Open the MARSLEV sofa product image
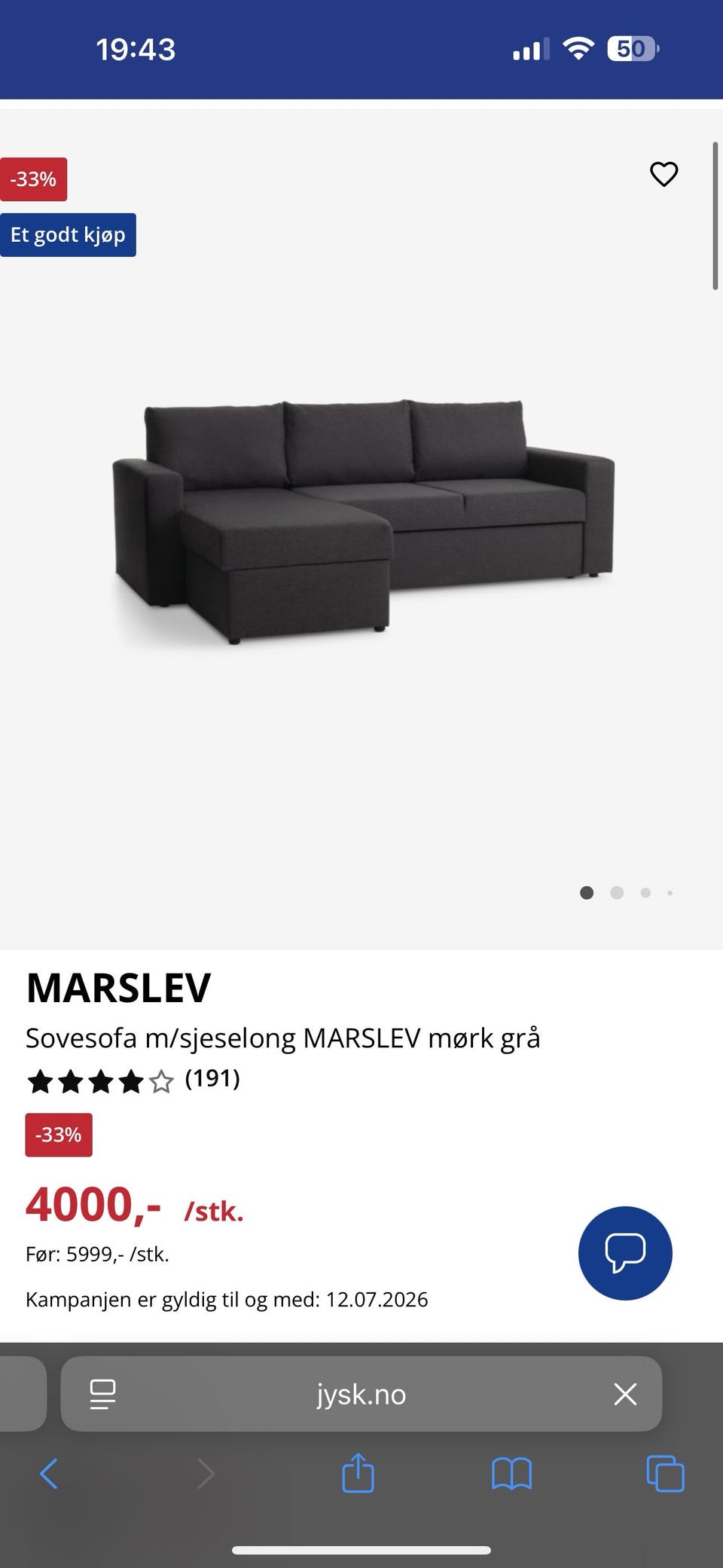 pyautogui.click(x=363, y=521)
